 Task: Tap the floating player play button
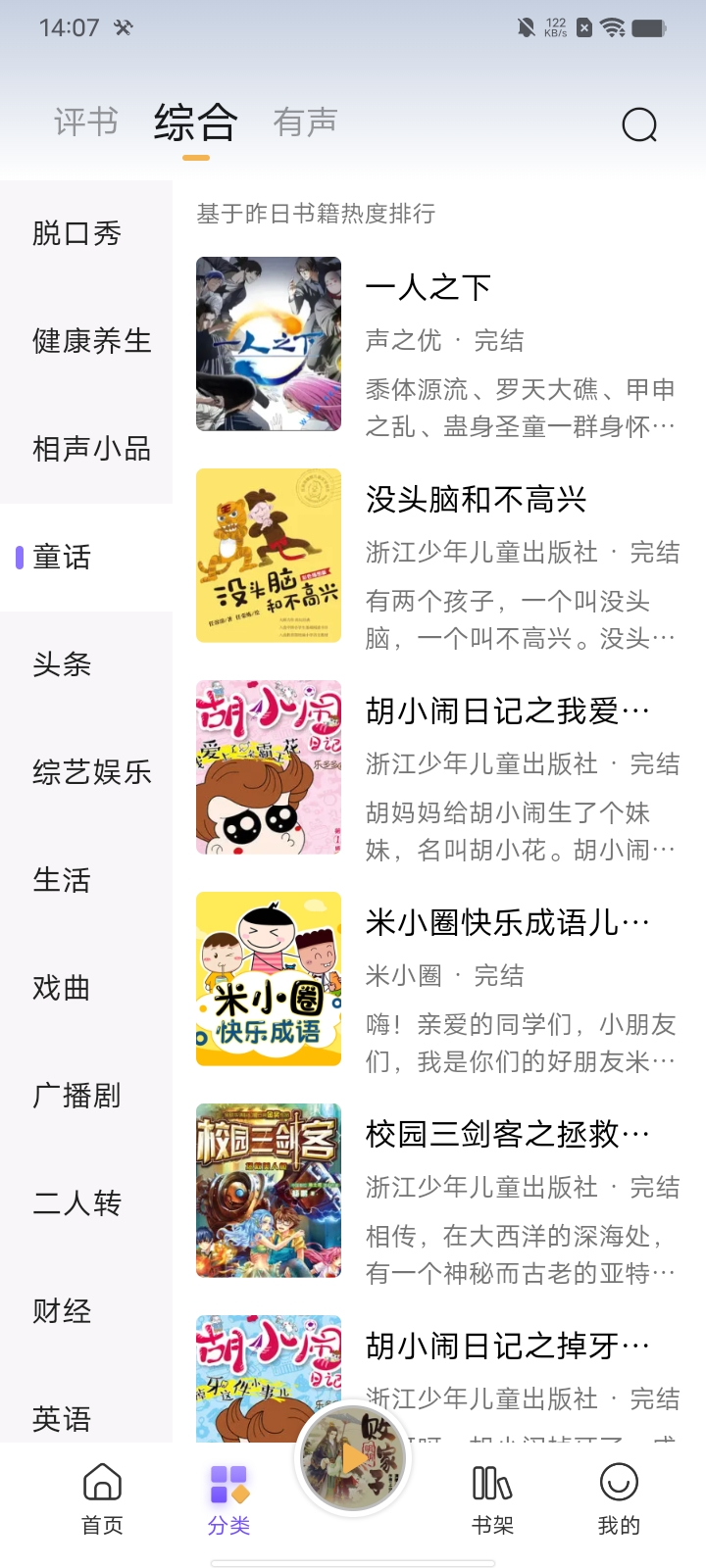353,1459
